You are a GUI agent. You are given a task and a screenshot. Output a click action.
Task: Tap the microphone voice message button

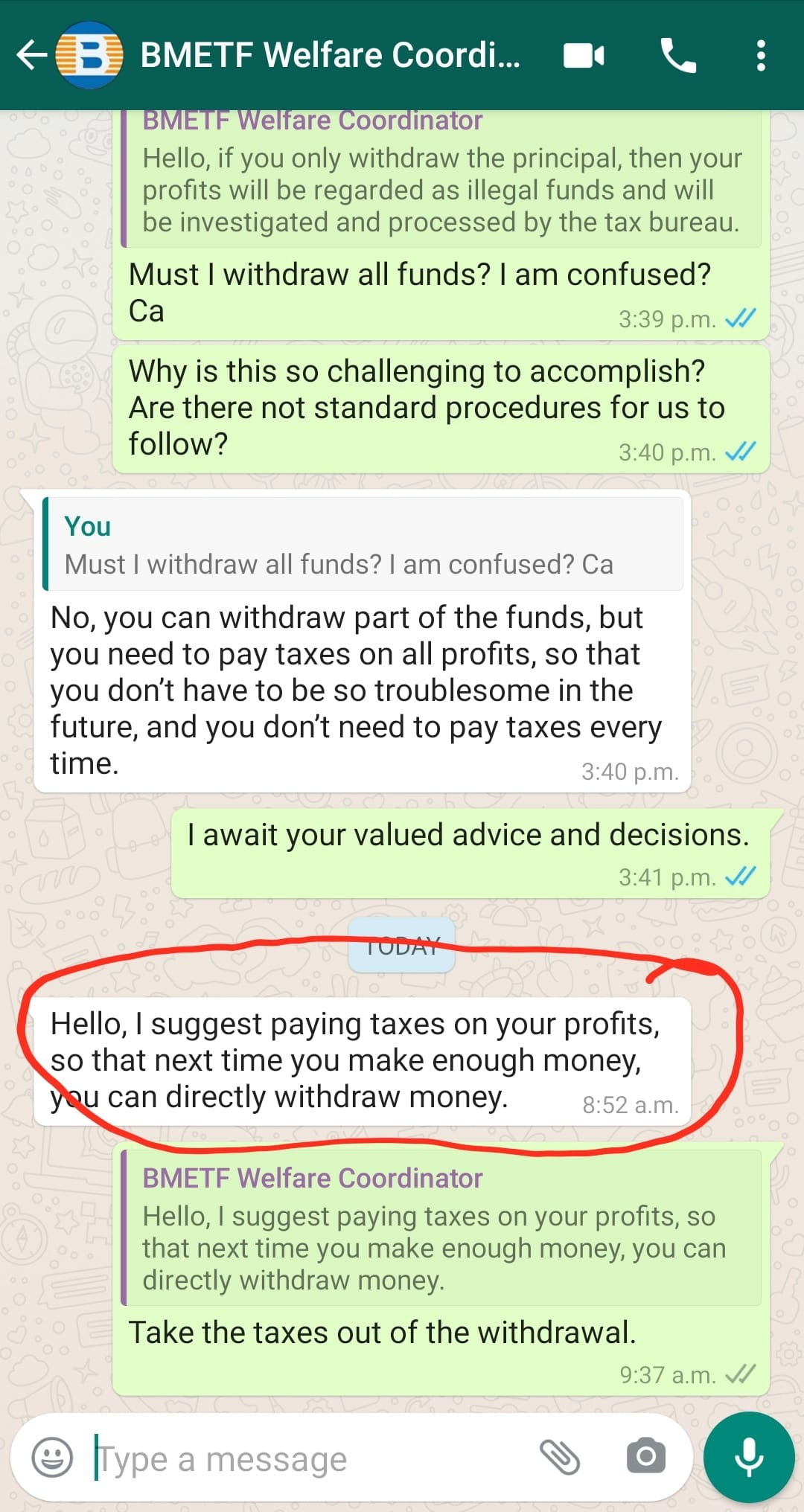749,1457
